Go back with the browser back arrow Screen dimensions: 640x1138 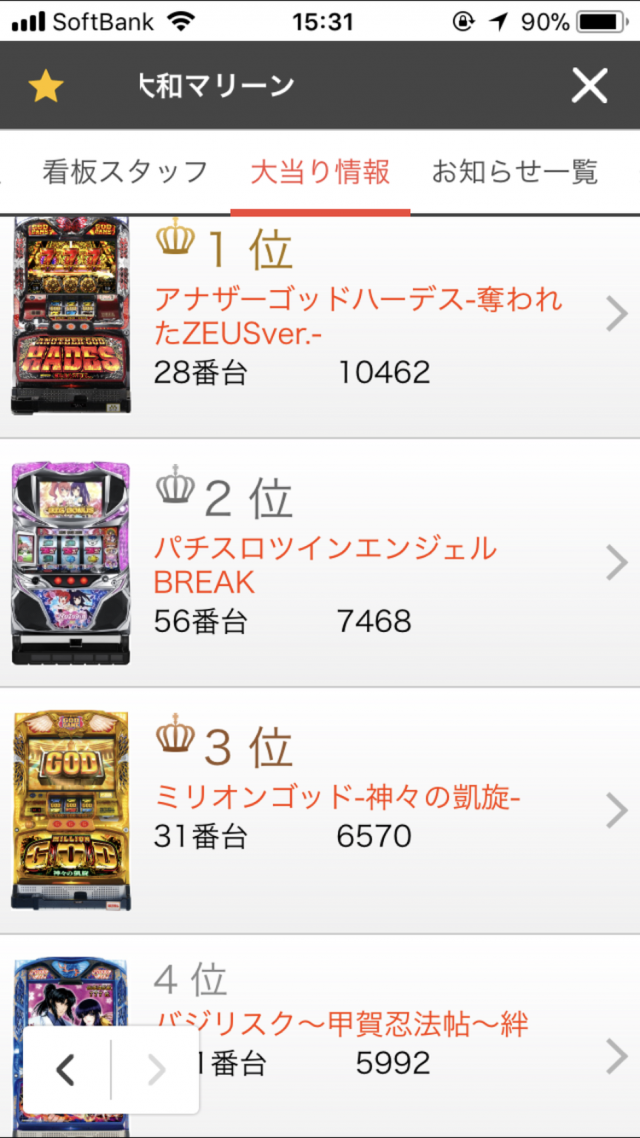click(66, 1070)
